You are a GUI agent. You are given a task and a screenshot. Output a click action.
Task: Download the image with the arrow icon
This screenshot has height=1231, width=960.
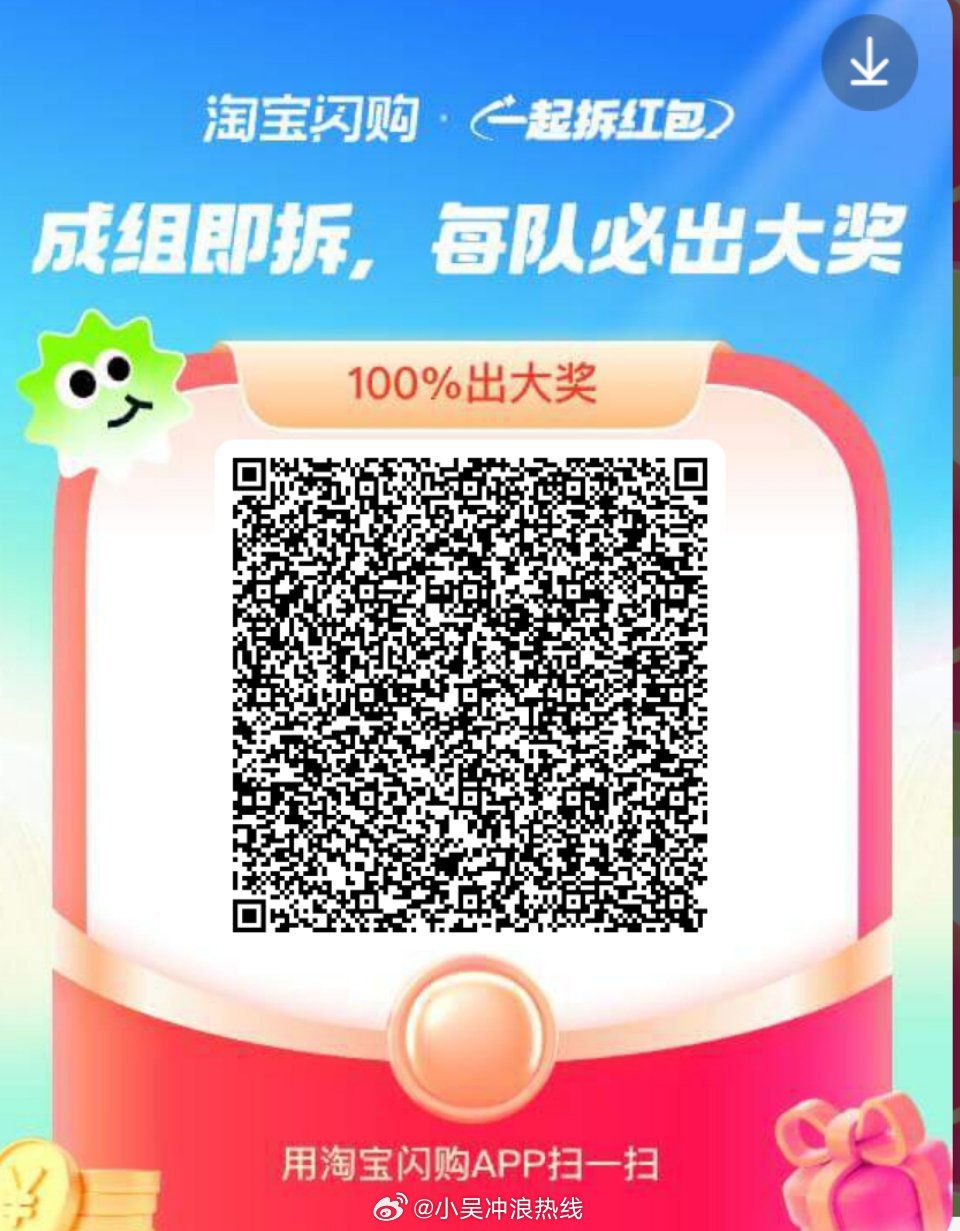[869, 63]
